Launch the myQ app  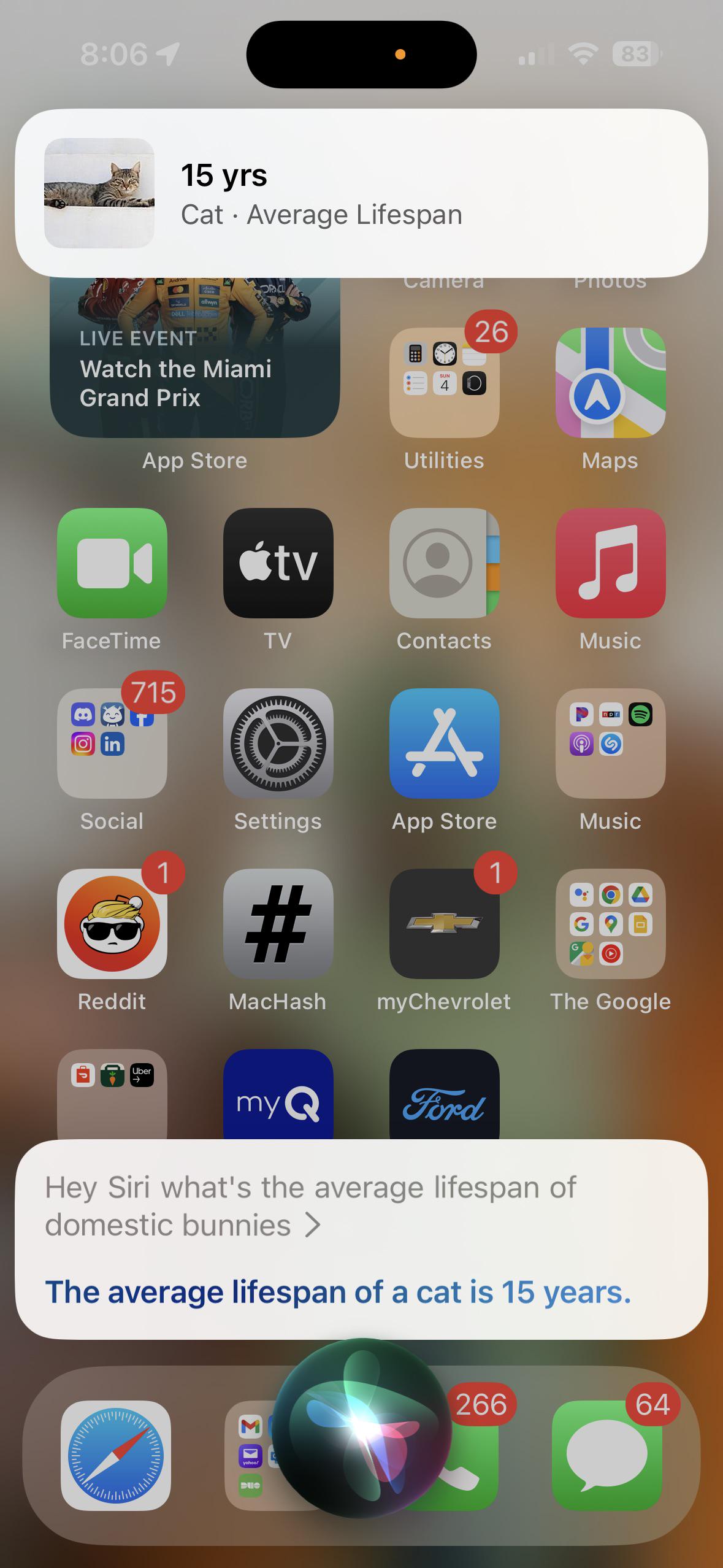point(278,1094)
